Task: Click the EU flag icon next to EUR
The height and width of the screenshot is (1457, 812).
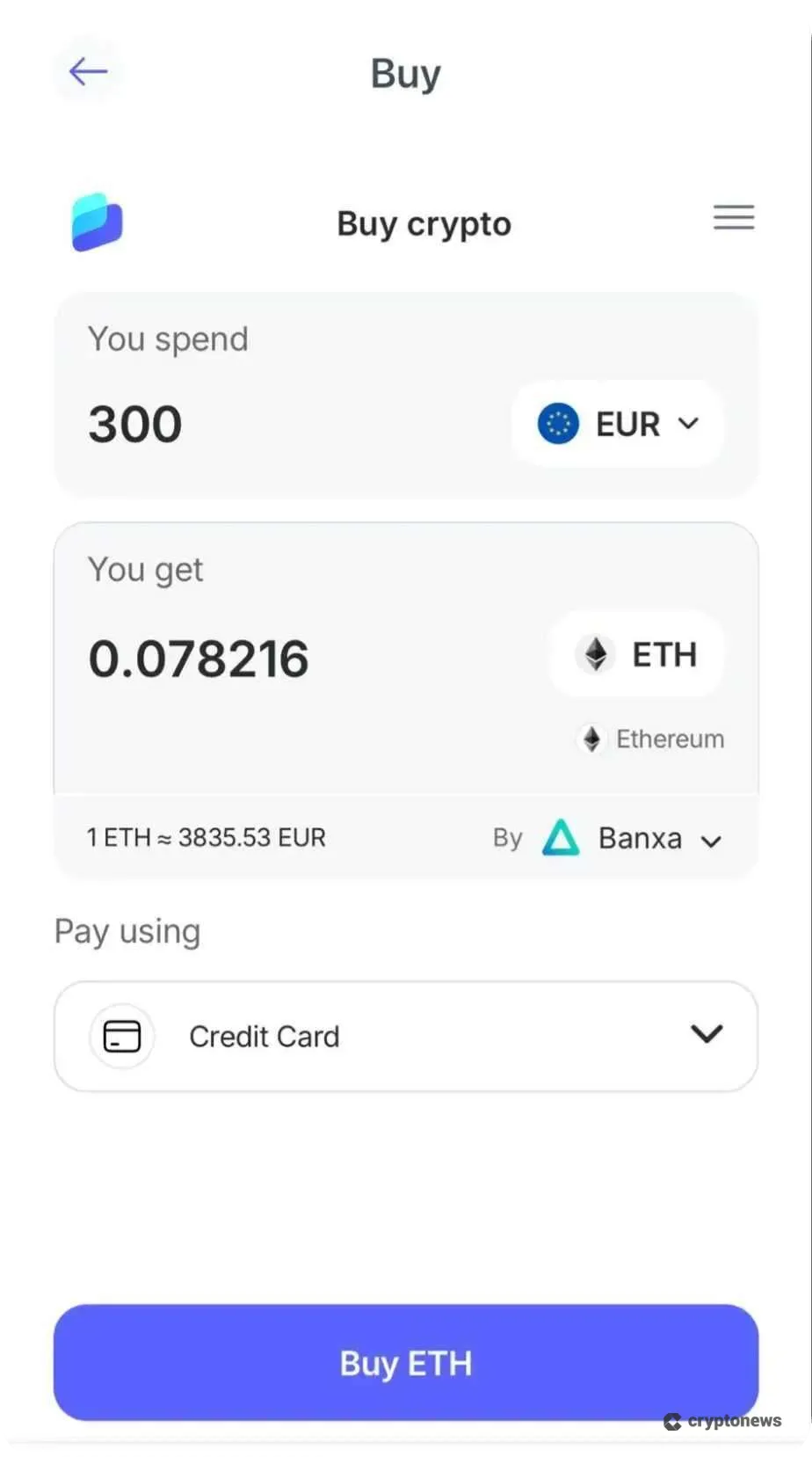Action: point(557,423)
